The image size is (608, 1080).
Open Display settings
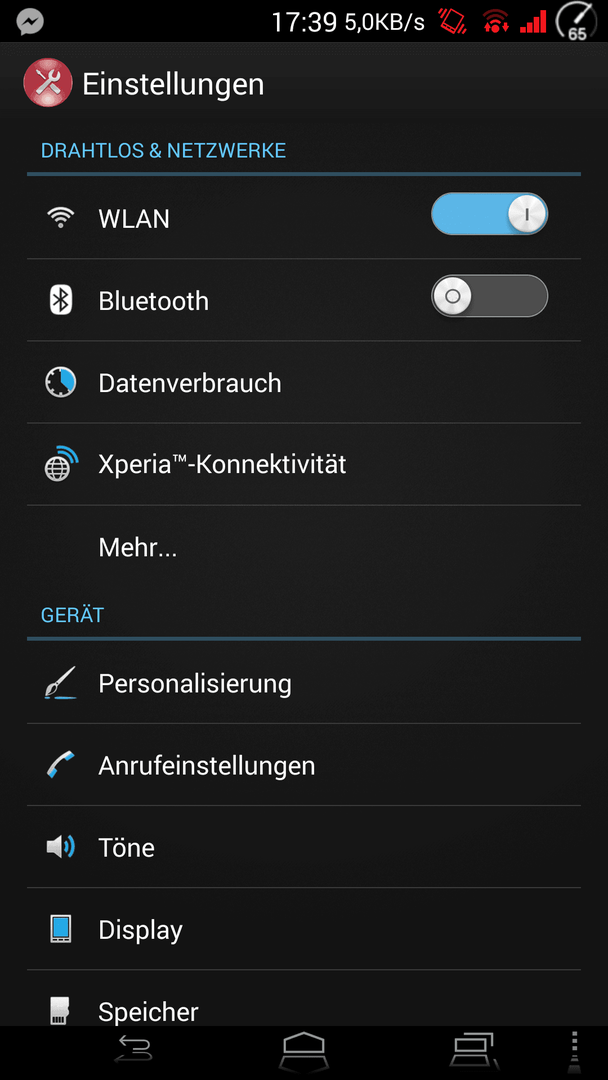pos(304,929)
